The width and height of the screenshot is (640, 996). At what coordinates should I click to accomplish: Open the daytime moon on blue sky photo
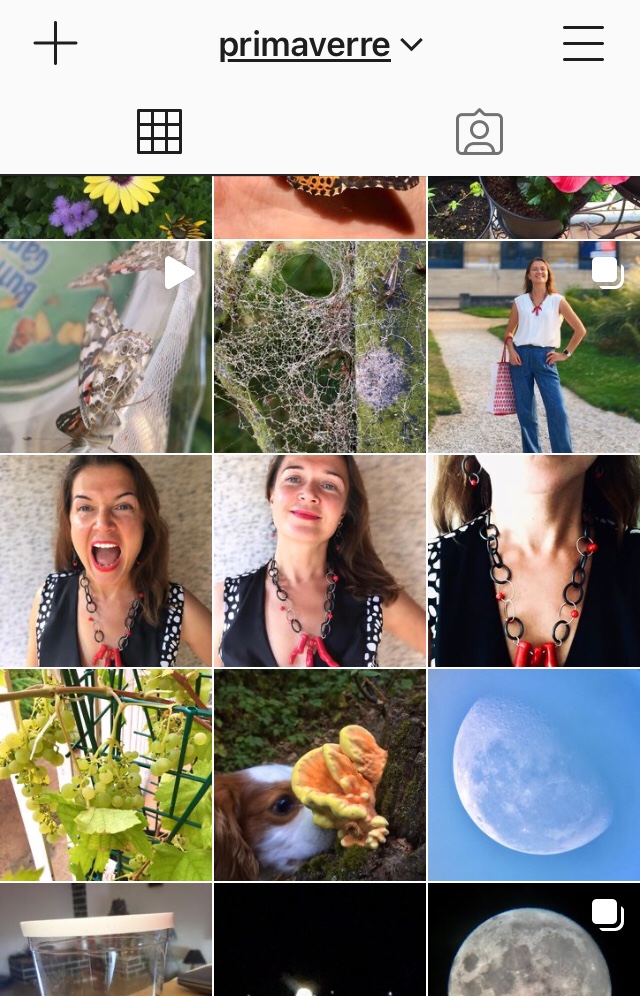pyautogui.click(x=534, y=774)
